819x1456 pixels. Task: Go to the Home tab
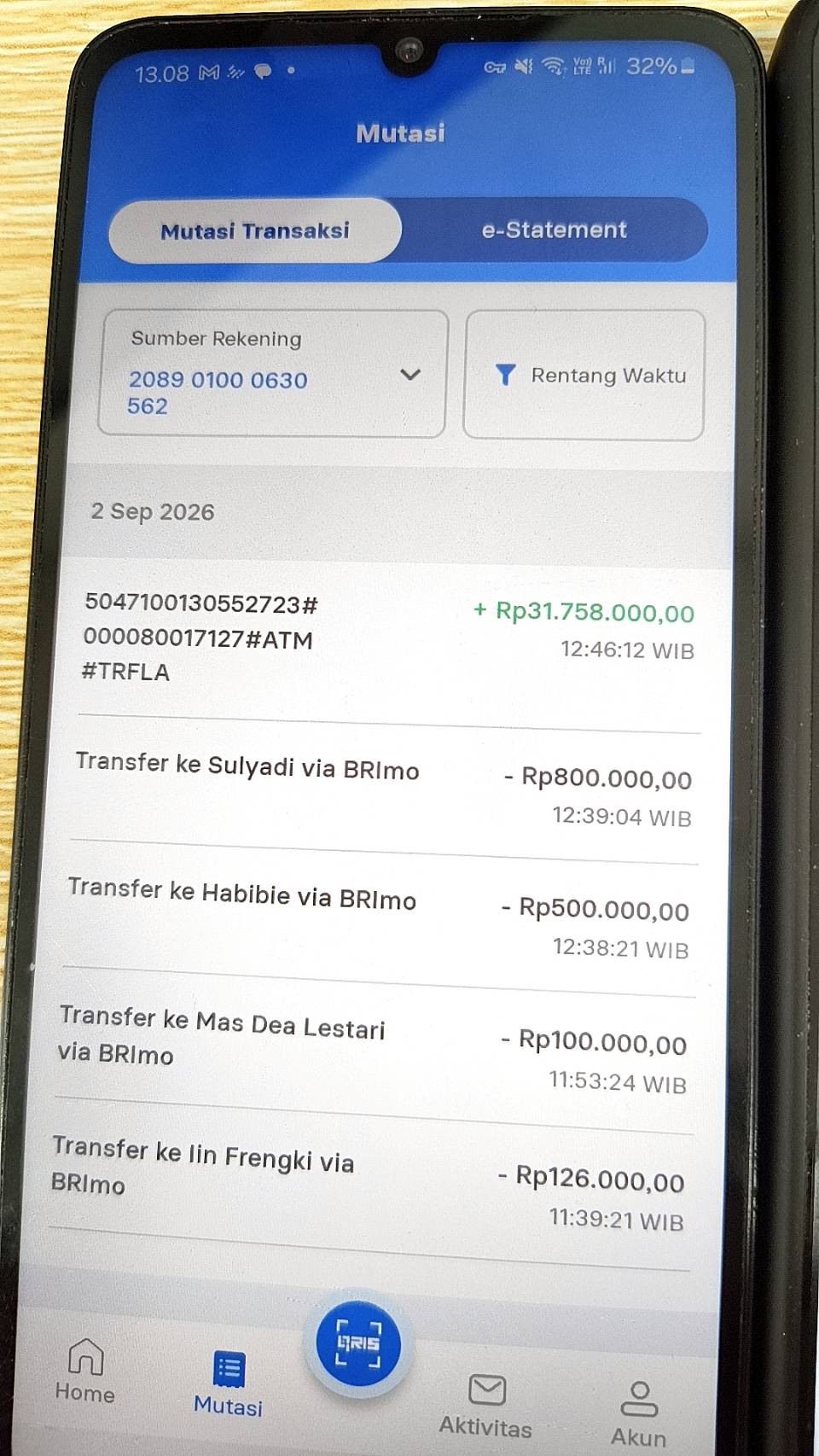pyautogui.click(x=85, y=1370)
